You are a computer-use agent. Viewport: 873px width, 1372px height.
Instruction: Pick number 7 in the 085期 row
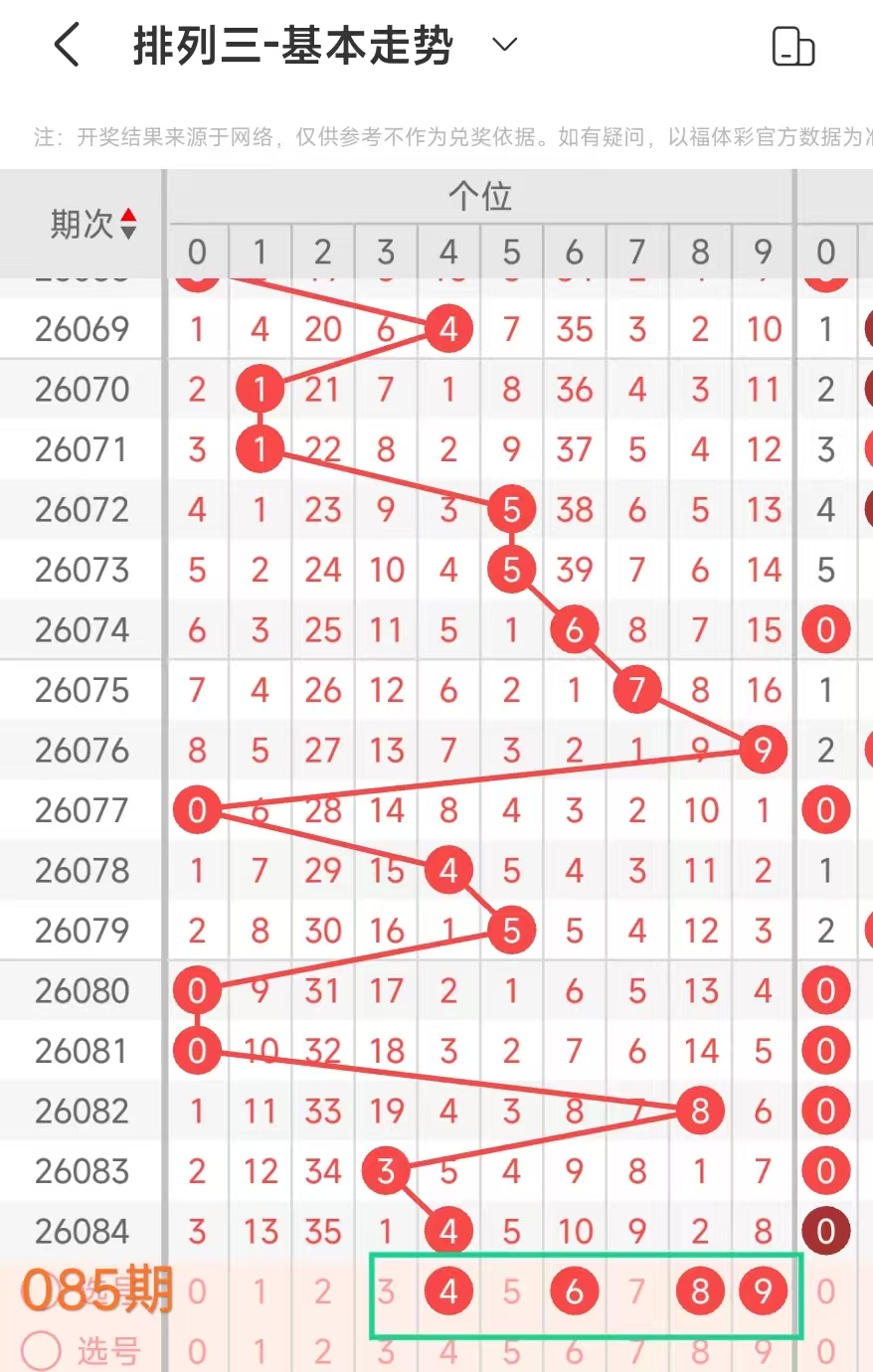pyautogui.click(x=637, y=1291)
